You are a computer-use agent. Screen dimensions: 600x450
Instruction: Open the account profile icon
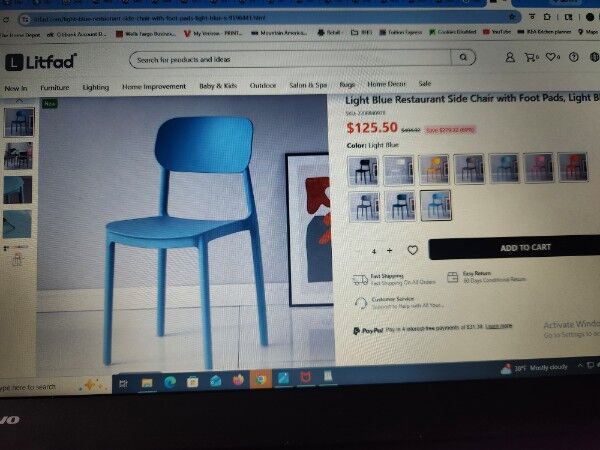(510, 58)
